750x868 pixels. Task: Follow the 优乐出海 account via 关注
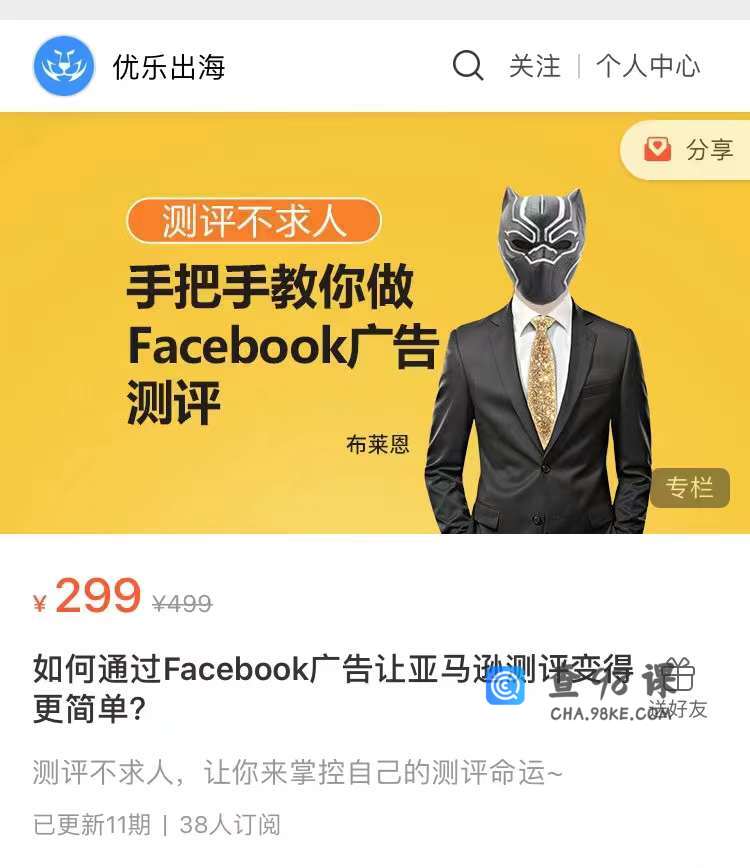pyautogui.click(x=534, y=66)
